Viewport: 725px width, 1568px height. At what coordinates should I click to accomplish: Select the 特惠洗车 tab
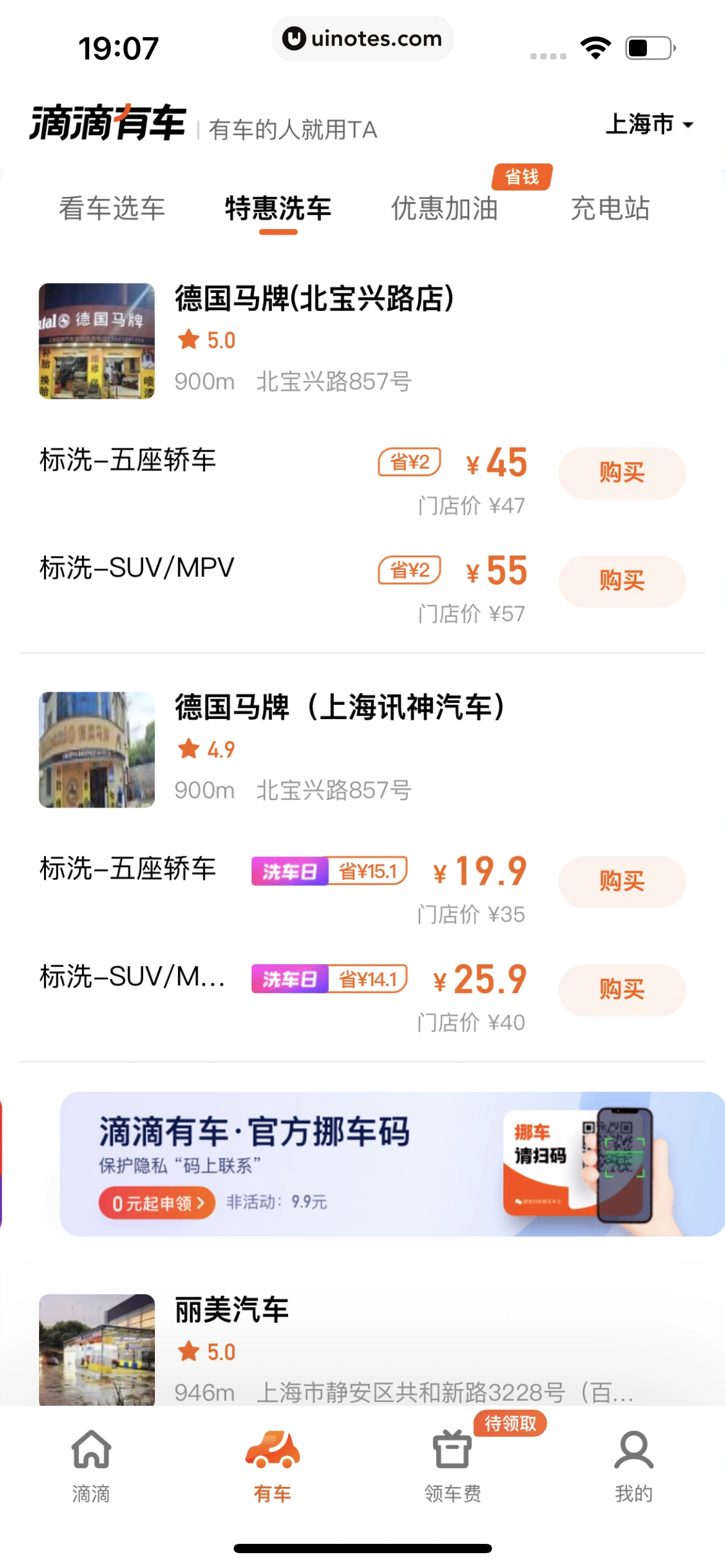[278, 208]
